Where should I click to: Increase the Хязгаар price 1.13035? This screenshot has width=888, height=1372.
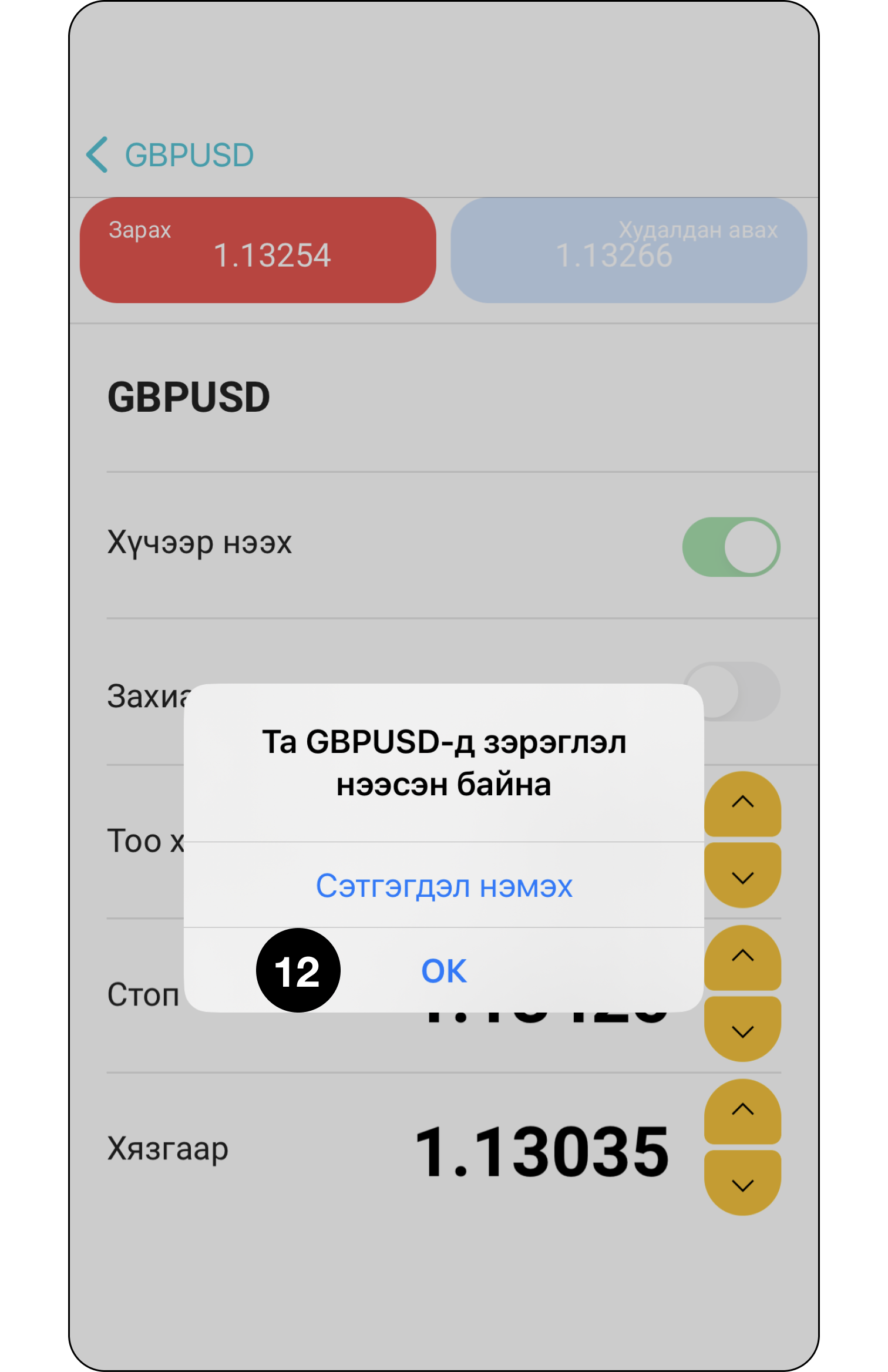click(x=742, y=1111)
